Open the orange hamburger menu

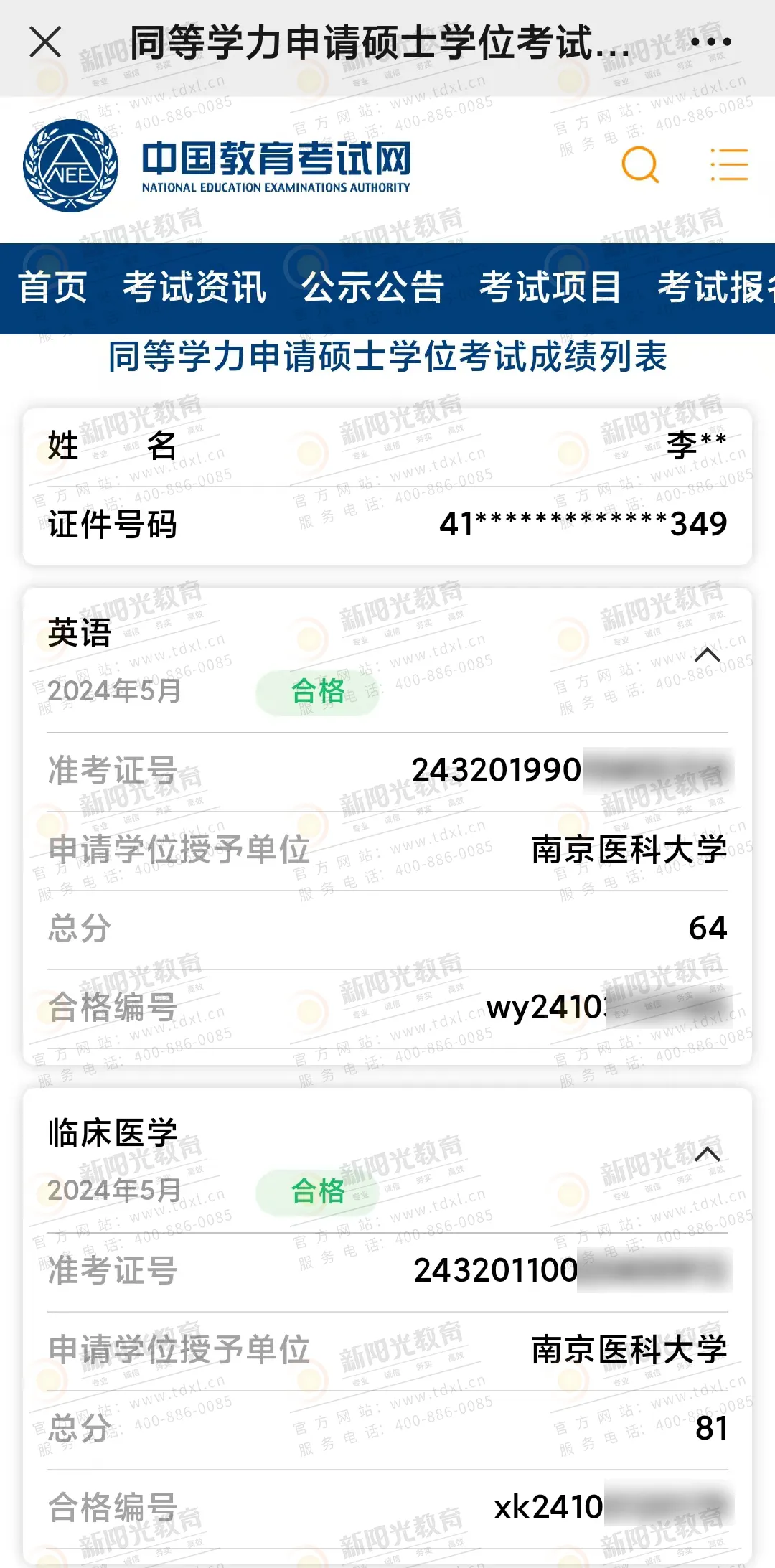(x=729, y=164)
